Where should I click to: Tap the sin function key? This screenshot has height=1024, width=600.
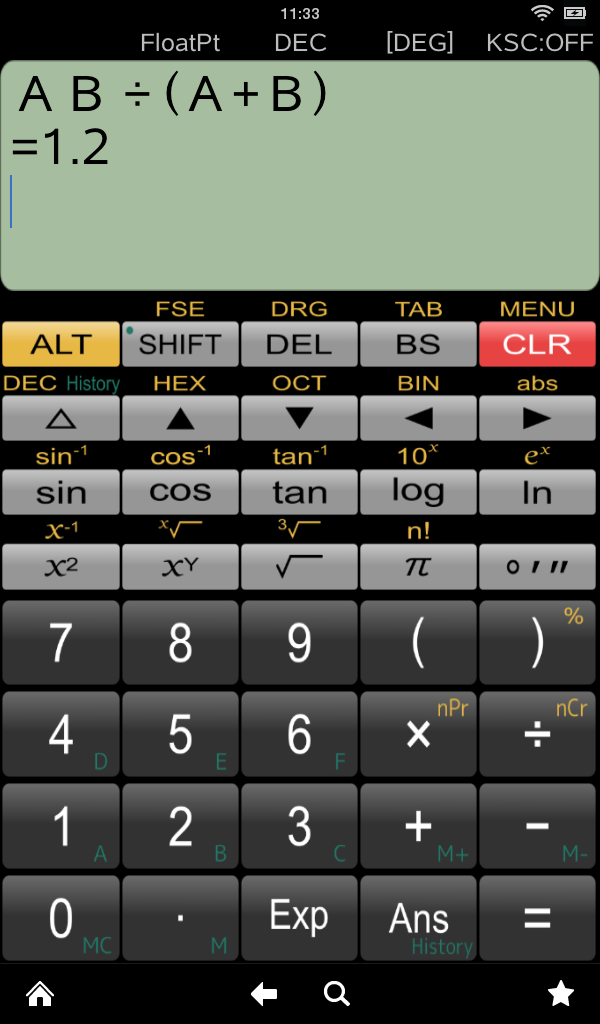[61, 492]
